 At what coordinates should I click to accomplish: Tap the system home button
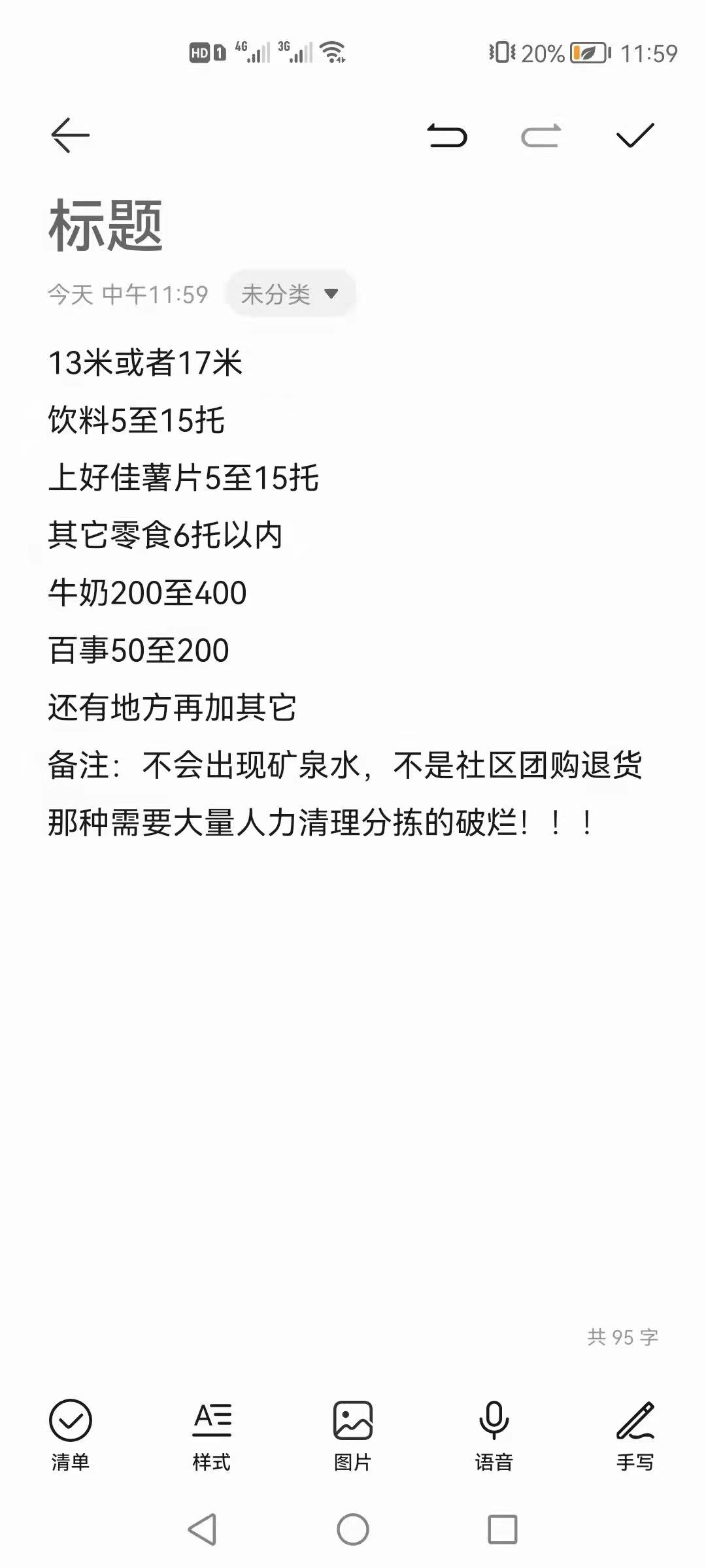click(x=353, y=1529)
